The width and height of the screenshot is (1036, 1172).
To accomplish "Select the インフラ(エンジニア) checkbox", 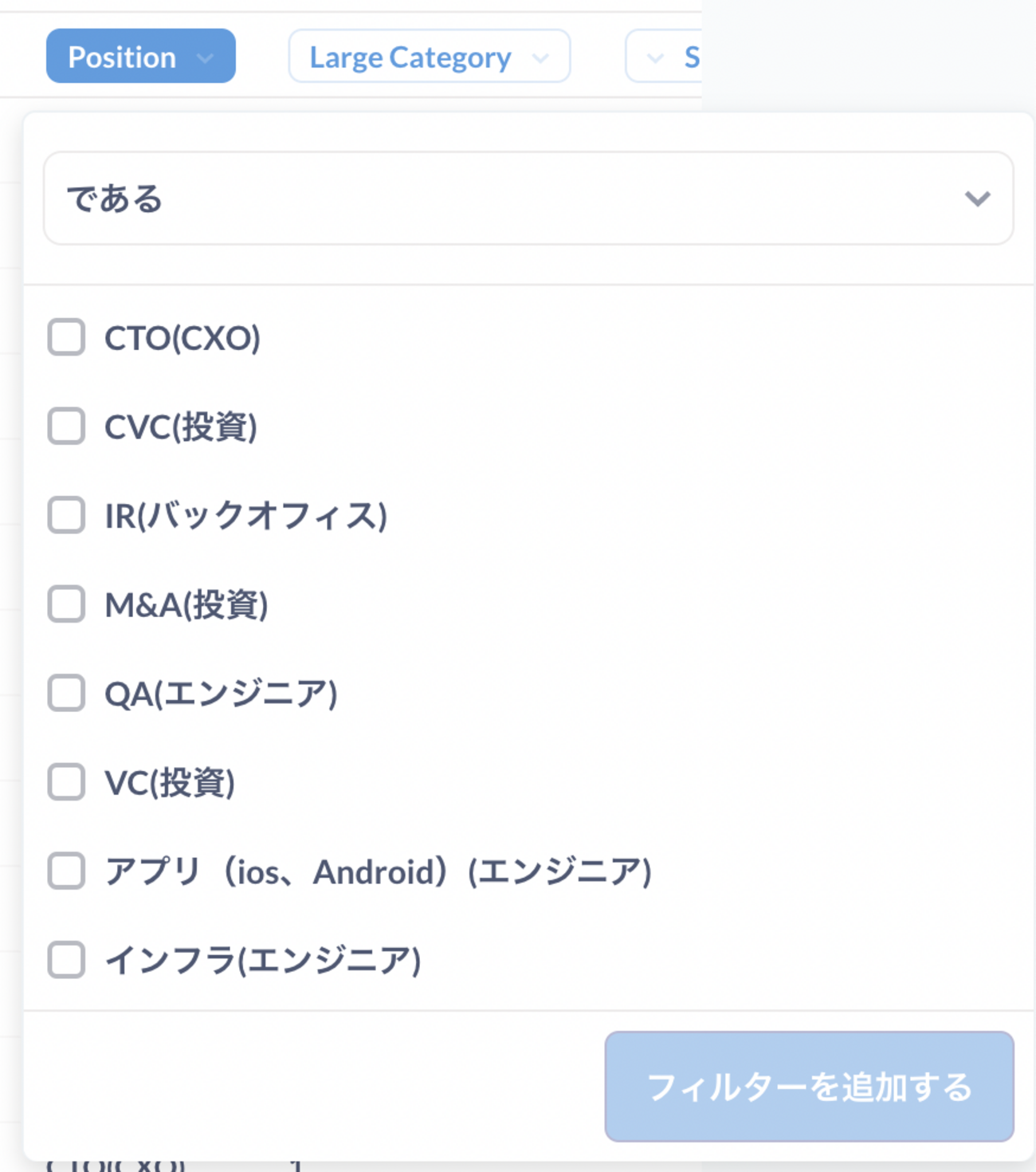I will [66, 962].
